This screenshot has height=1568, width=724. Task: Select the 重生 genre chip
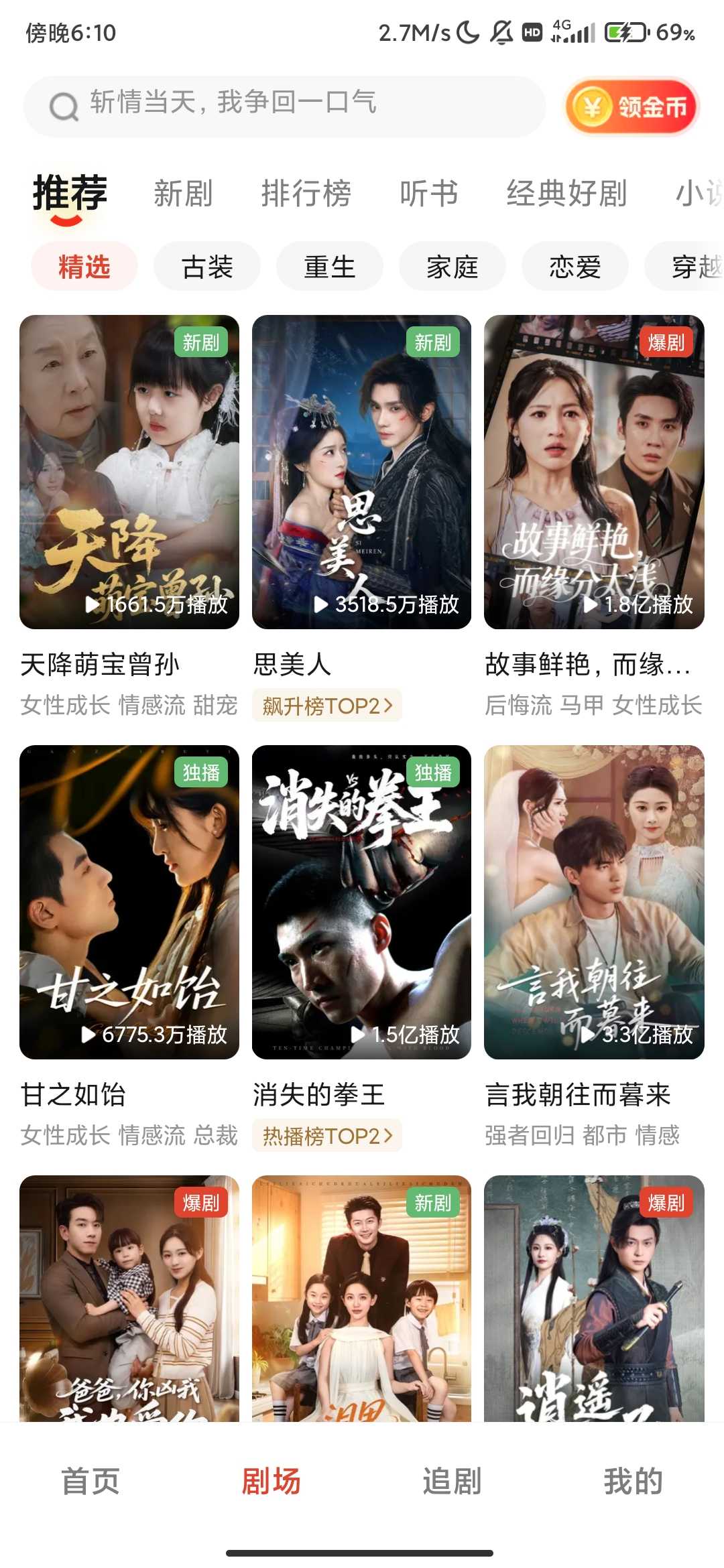coord(329,267)
